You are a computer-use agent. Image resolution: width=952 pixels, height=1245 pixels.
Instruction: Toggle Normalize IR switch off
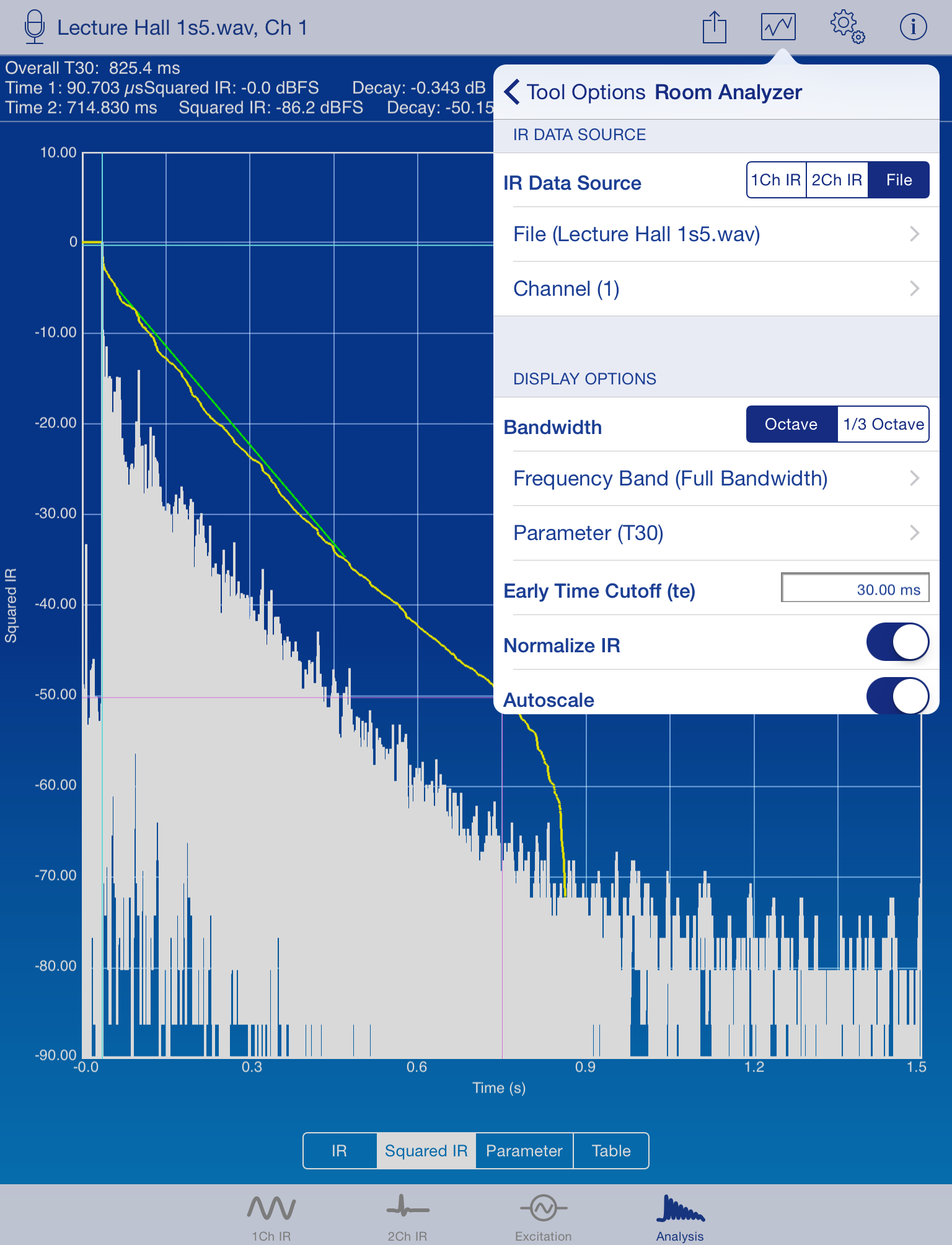pos(897,642)
